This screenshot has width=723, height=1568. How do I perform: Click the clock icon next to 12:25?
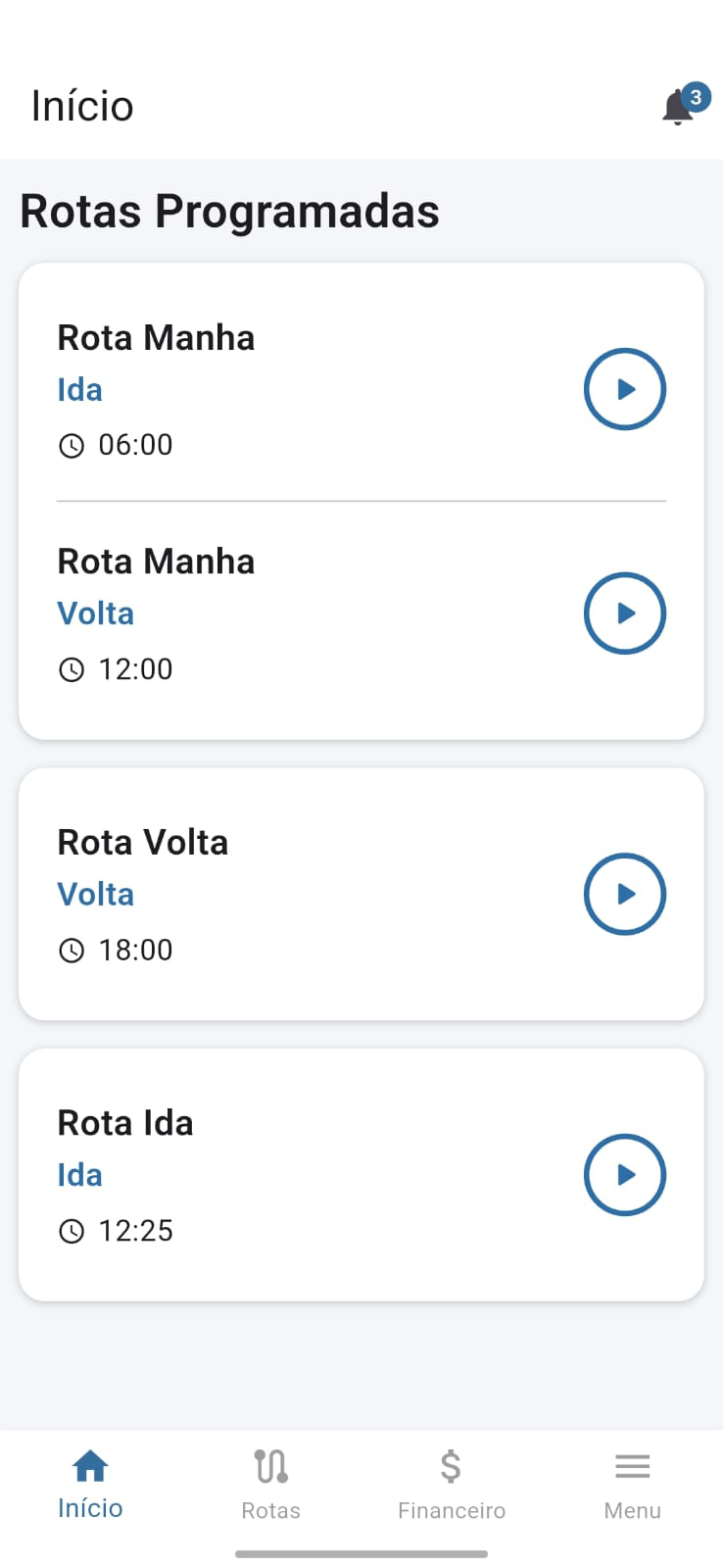pyautogui.click(x=72, y=1231)
